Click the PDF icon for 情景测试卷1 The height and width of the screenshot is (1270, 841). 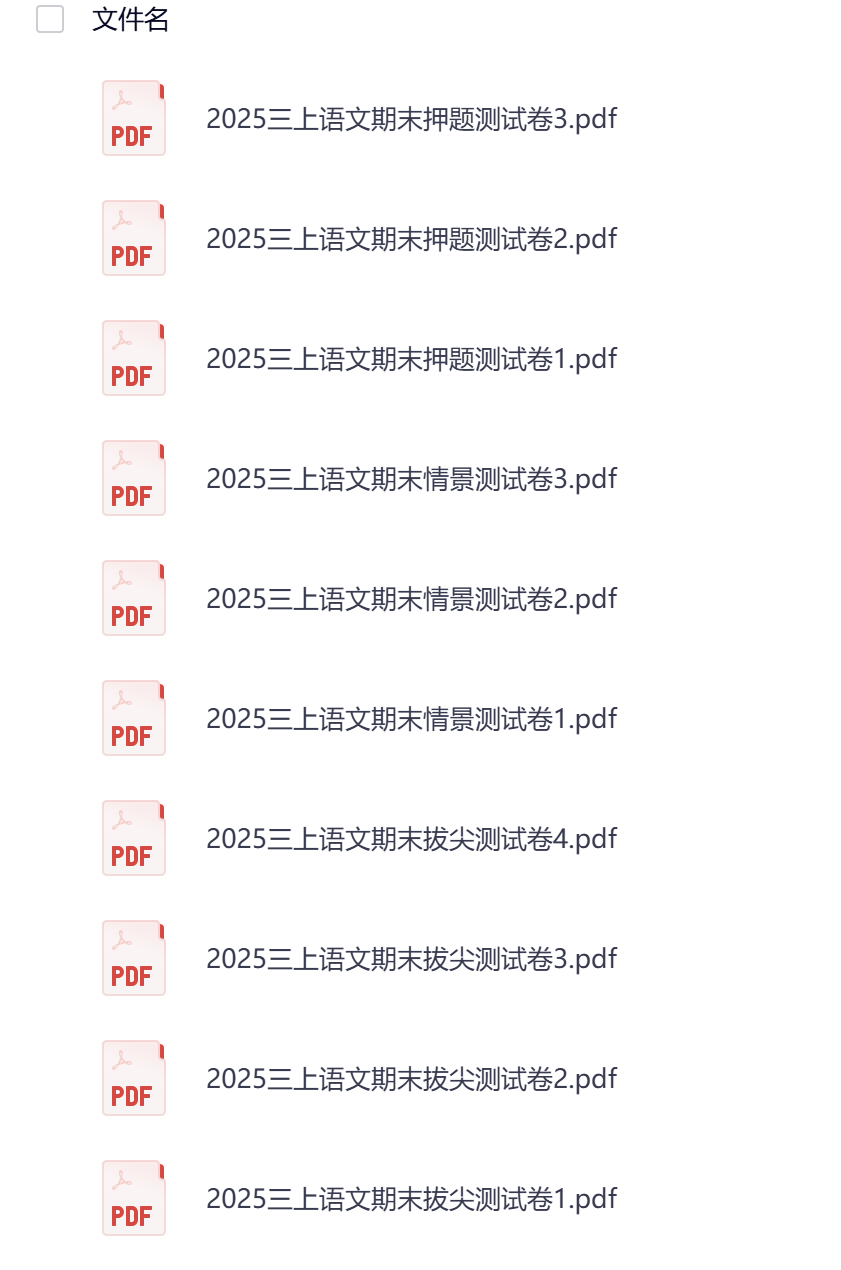click(x=133, y=717)
